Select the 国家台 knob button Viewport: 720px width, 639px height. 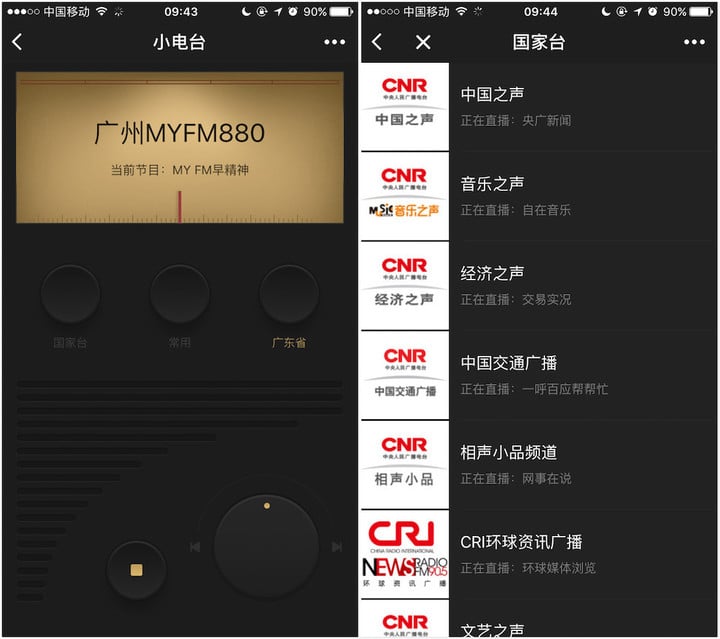pyautogui.click(x=70, y=295)
